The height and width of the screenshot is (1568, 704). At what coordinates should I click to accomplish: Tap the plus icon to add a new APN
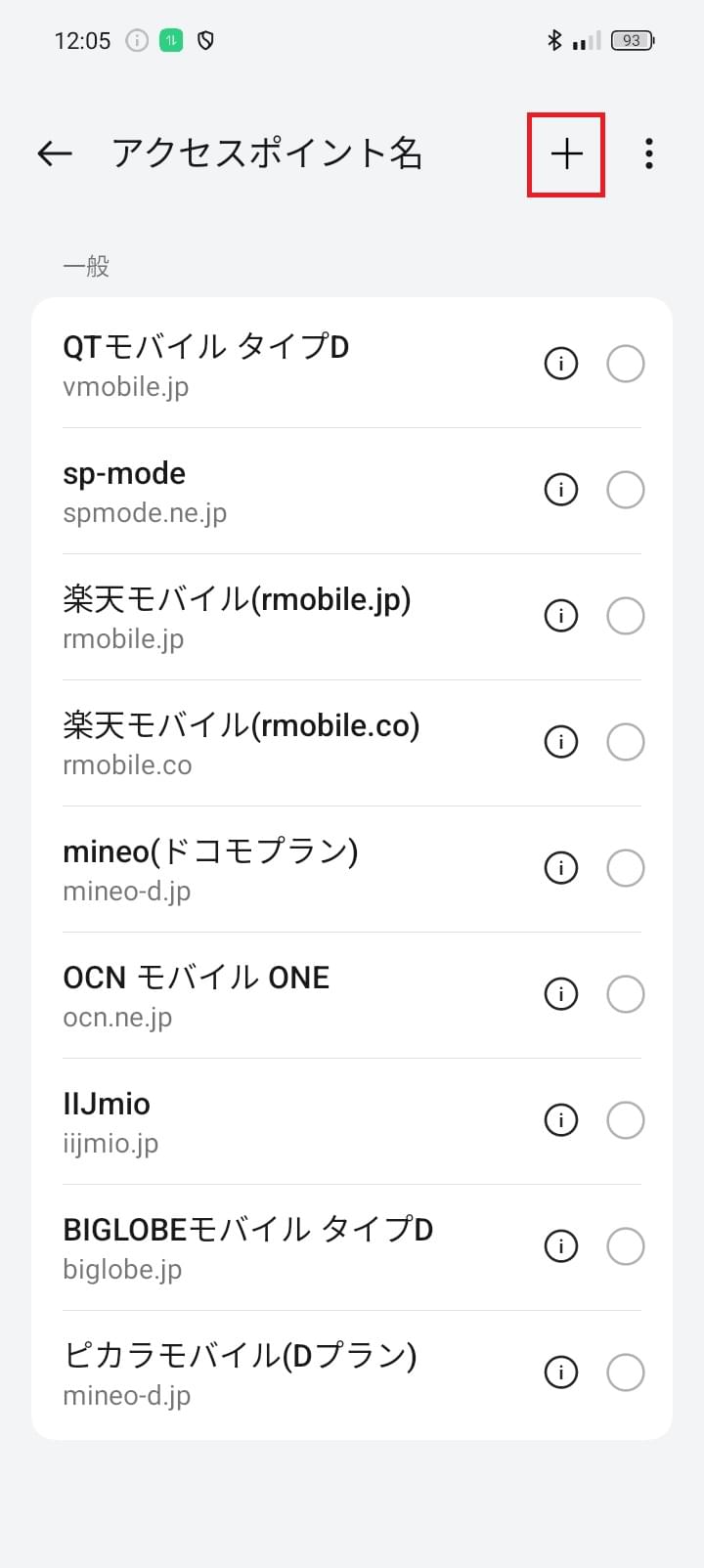coord(565,153)
